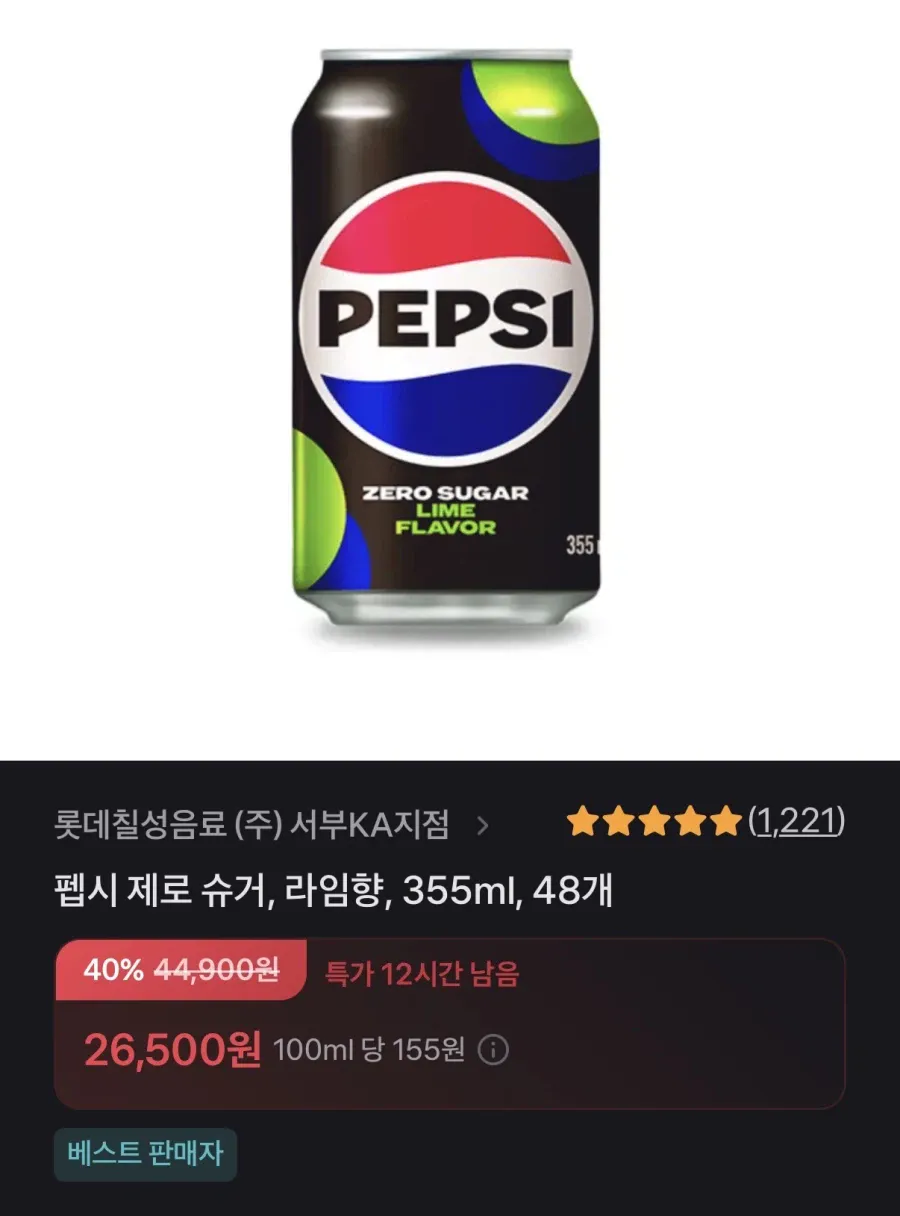Tap the unit price text 100ml 당 155원
The height and width of the screenshot is (1216, 900).
coord(372,1051)
